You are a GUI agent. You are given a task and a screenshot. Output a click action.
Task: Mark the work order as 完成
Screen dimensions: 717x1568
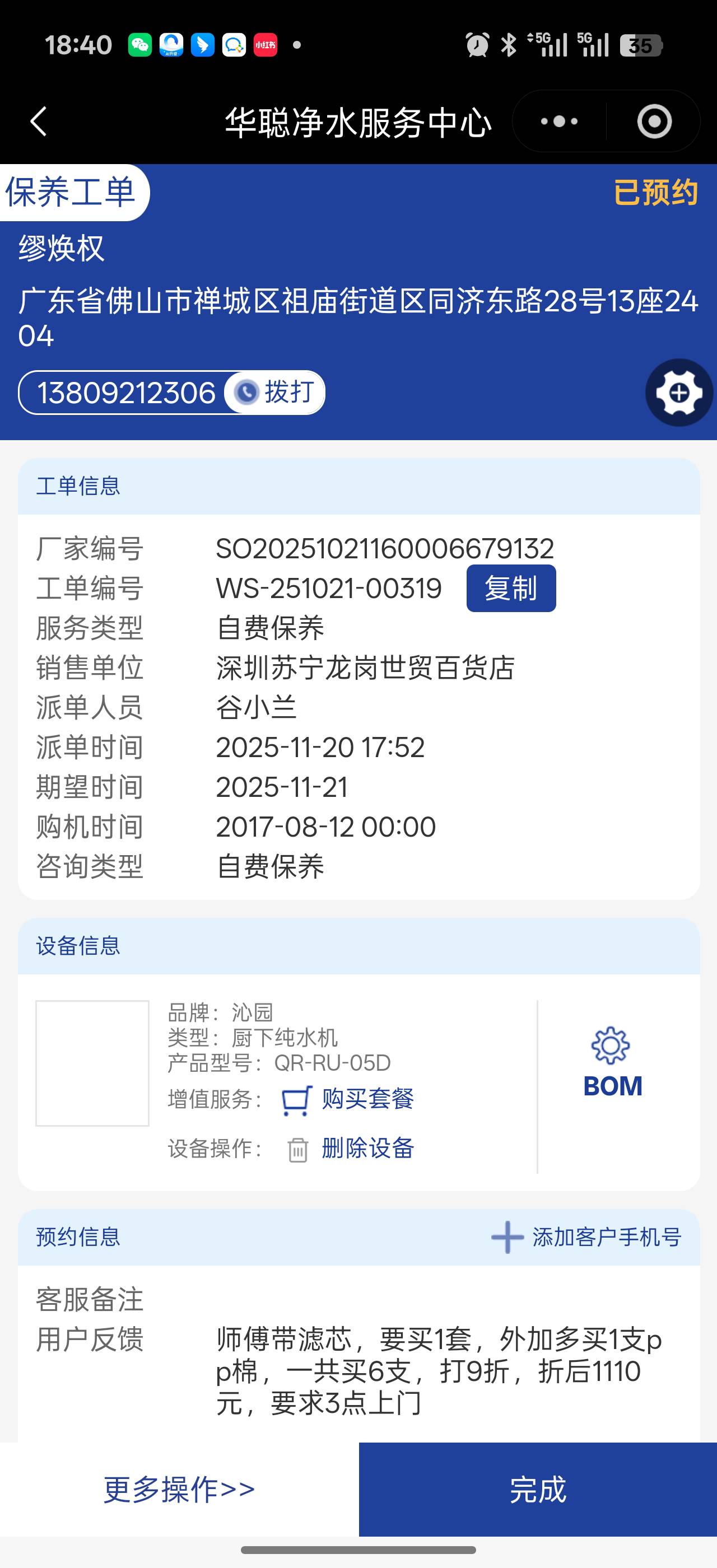tap(537, 1489)
